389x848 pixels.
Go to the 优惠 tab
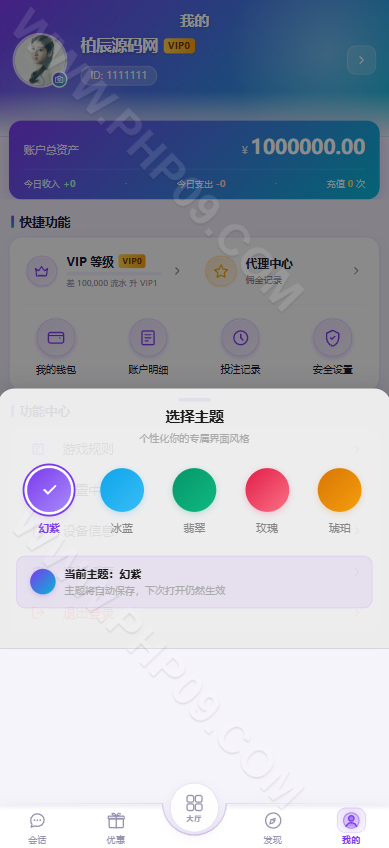(x=116, y=827)
